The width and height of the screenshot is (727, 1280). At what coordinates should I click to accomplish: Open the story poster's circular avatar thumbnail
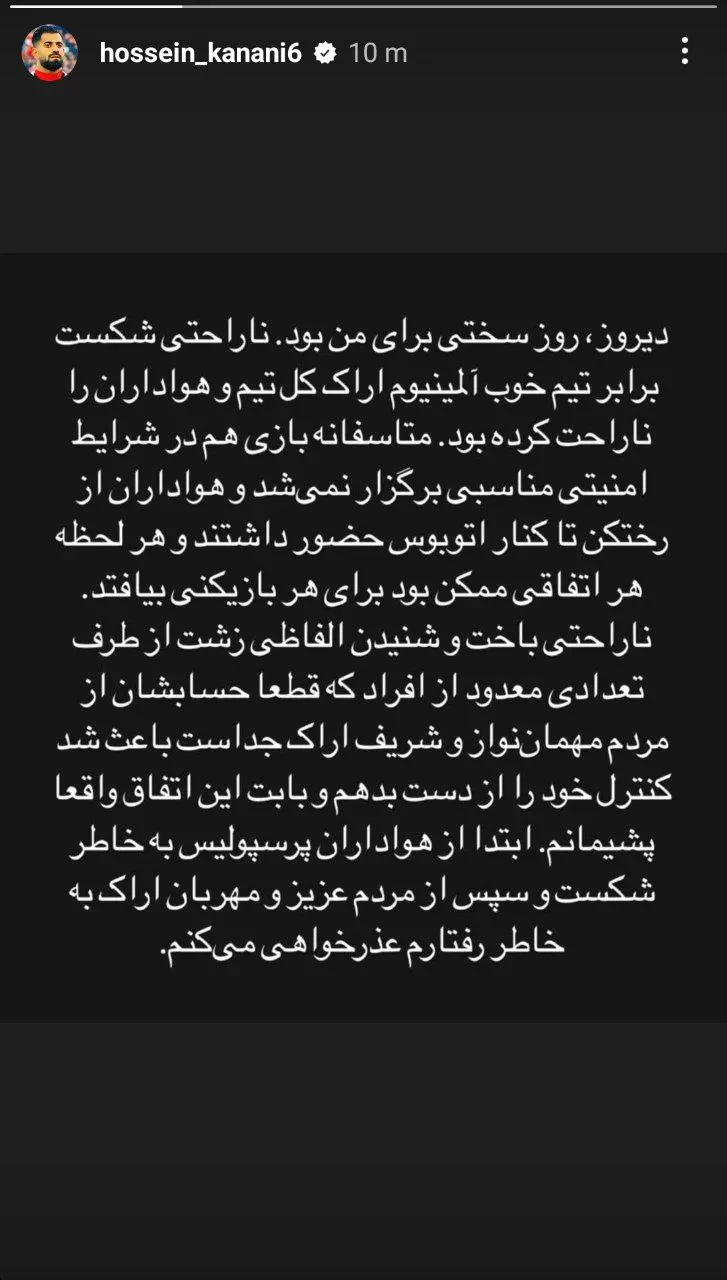[x=50, y=52]
